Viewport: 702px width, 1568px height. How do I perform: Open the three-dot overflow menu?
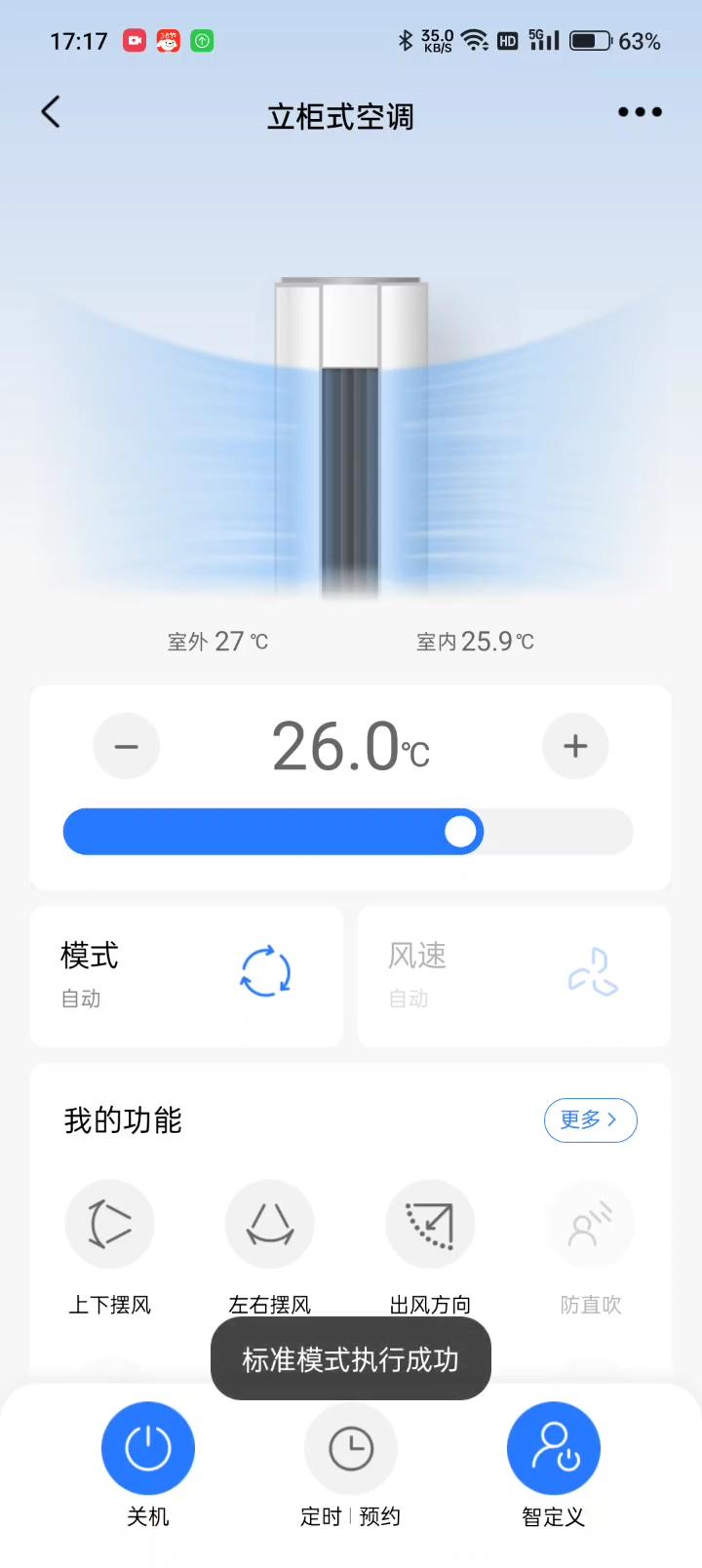pyautogui.click(x=640, y=111)
